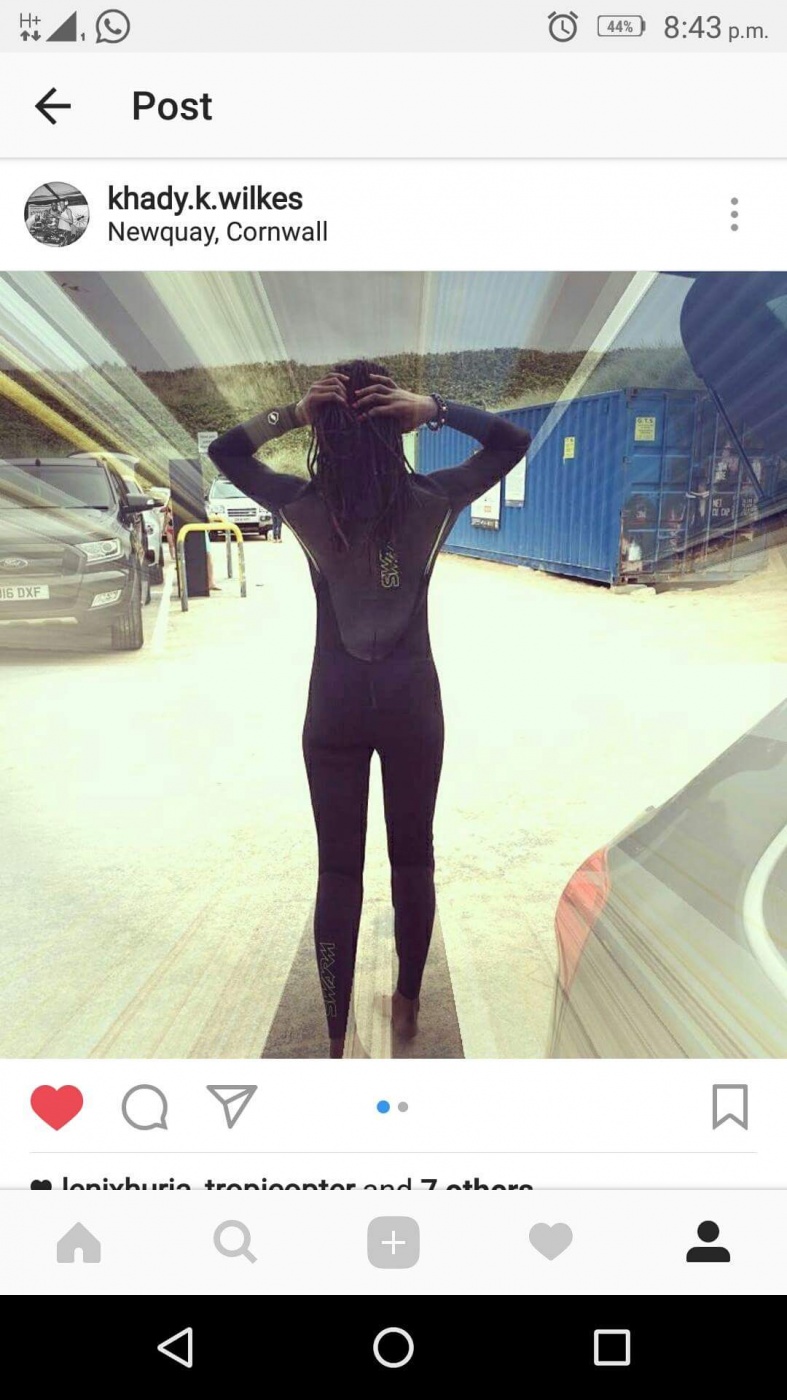Tap the system back button
The image size is (787, 1400).
point(176,1348)
